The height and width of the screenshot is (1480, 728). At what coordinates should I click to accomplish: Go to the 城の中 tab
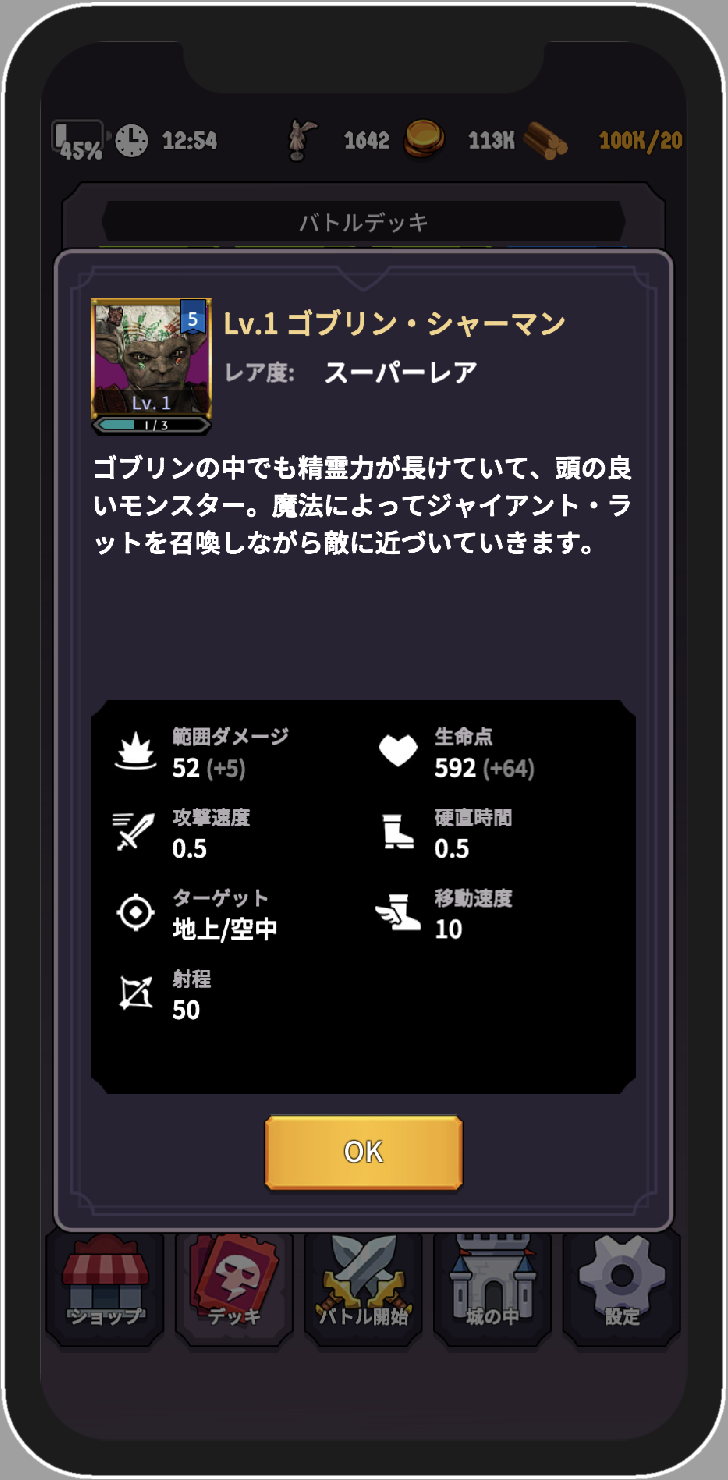coord(492,1290)
